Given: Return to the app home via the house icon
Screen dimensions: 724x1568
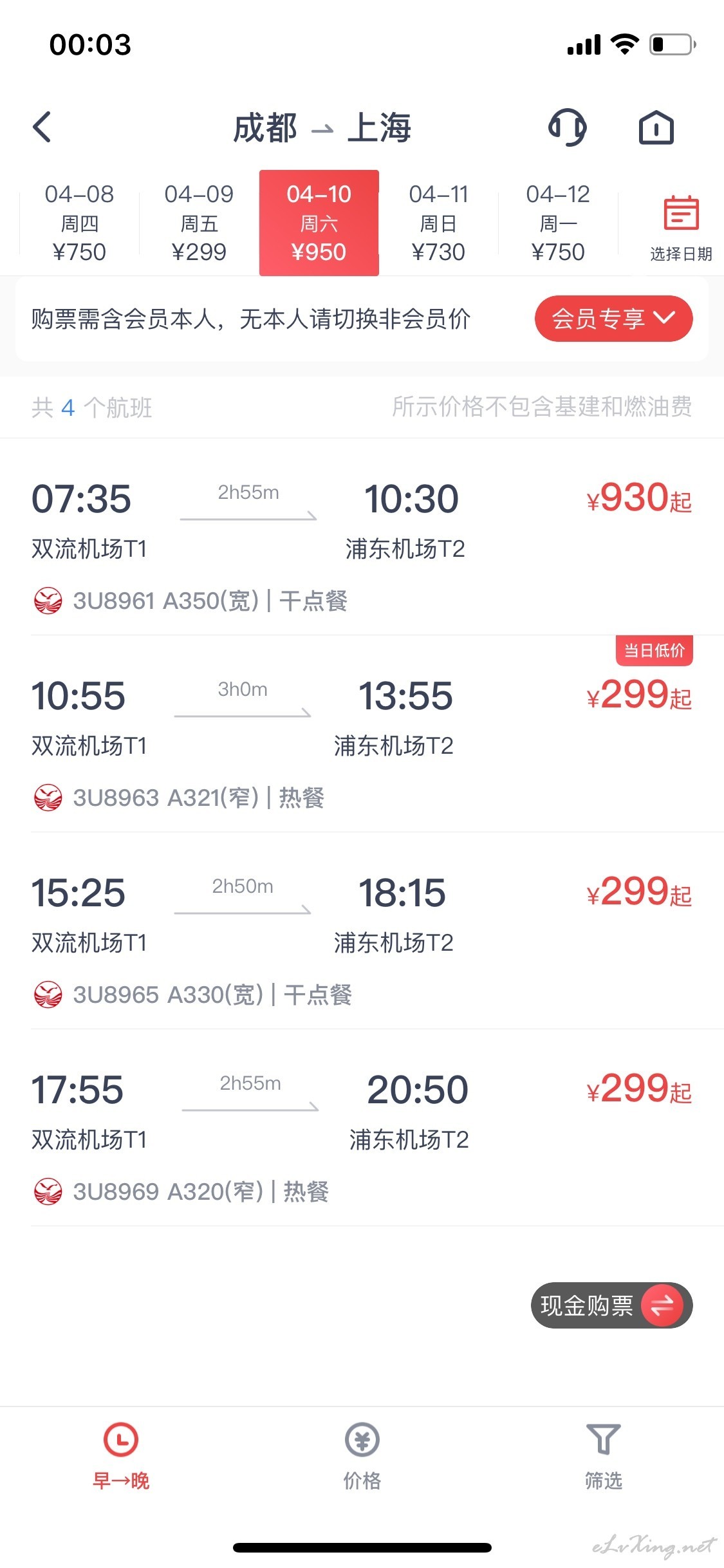Looking at the screenshot, I should pyautogui.click(x=656, y=127).
